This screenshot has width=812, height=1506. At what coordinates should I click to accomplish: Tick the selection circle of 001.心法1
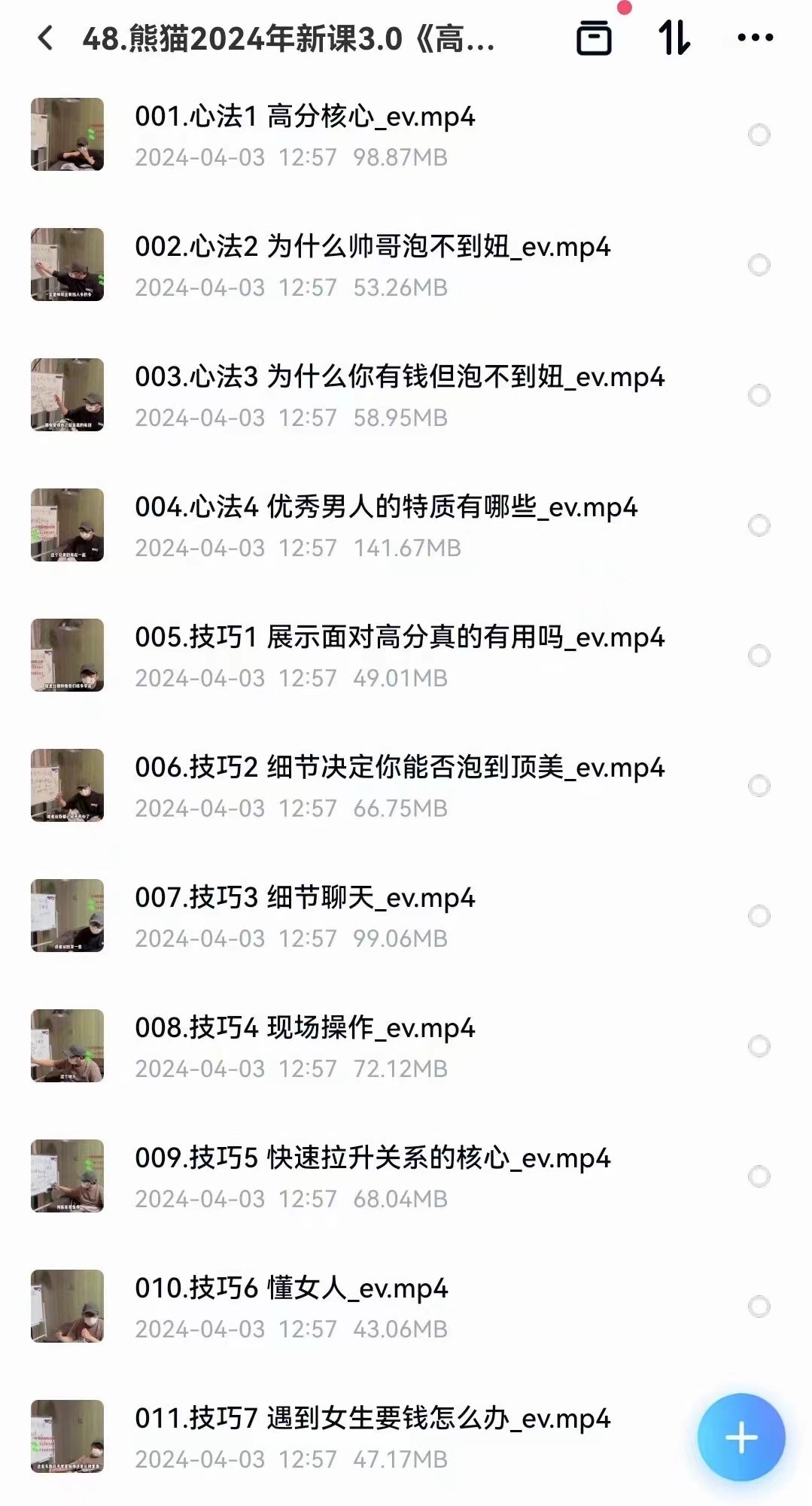[x=759, y=135]
